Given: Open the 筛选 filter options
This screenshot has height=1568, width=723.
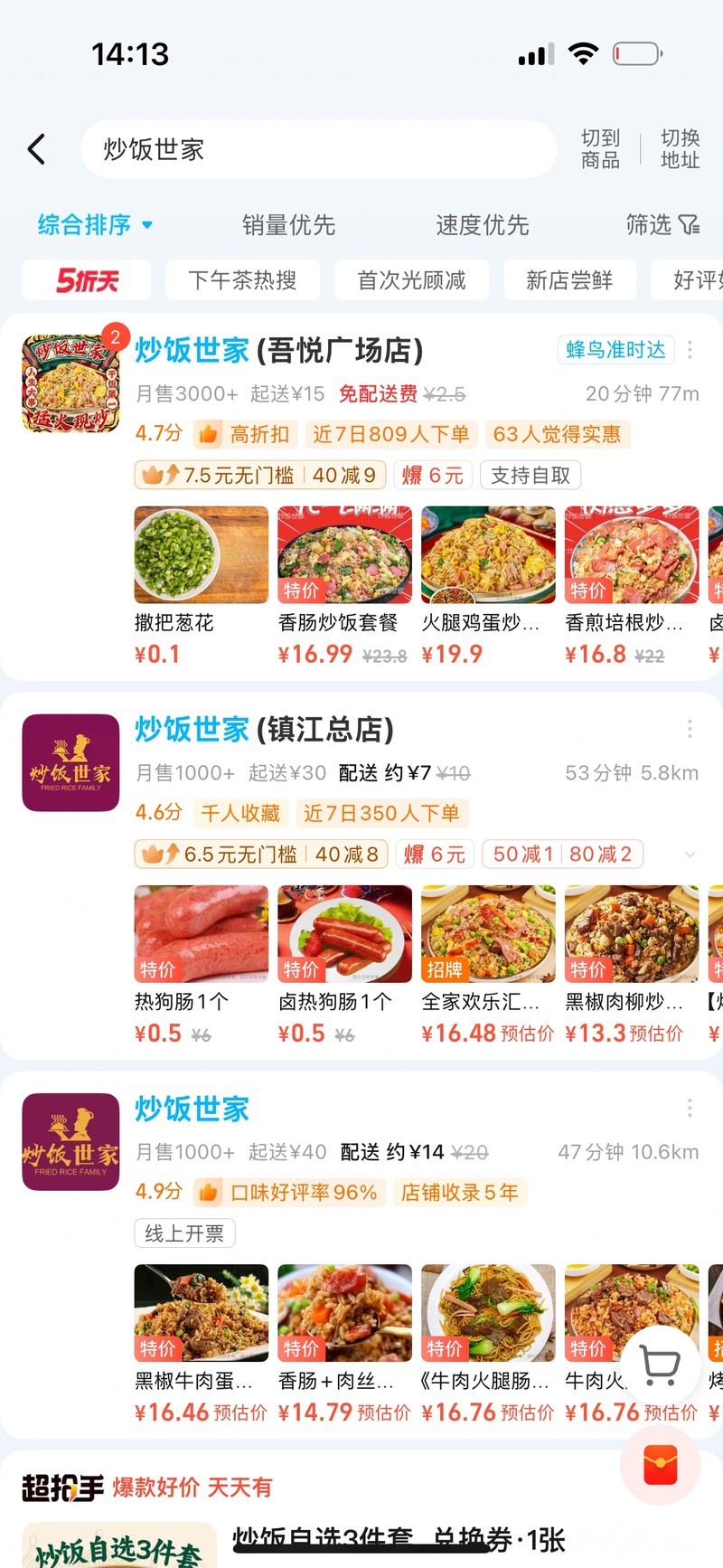Looking at the screenshot, I should coord(662,224).
